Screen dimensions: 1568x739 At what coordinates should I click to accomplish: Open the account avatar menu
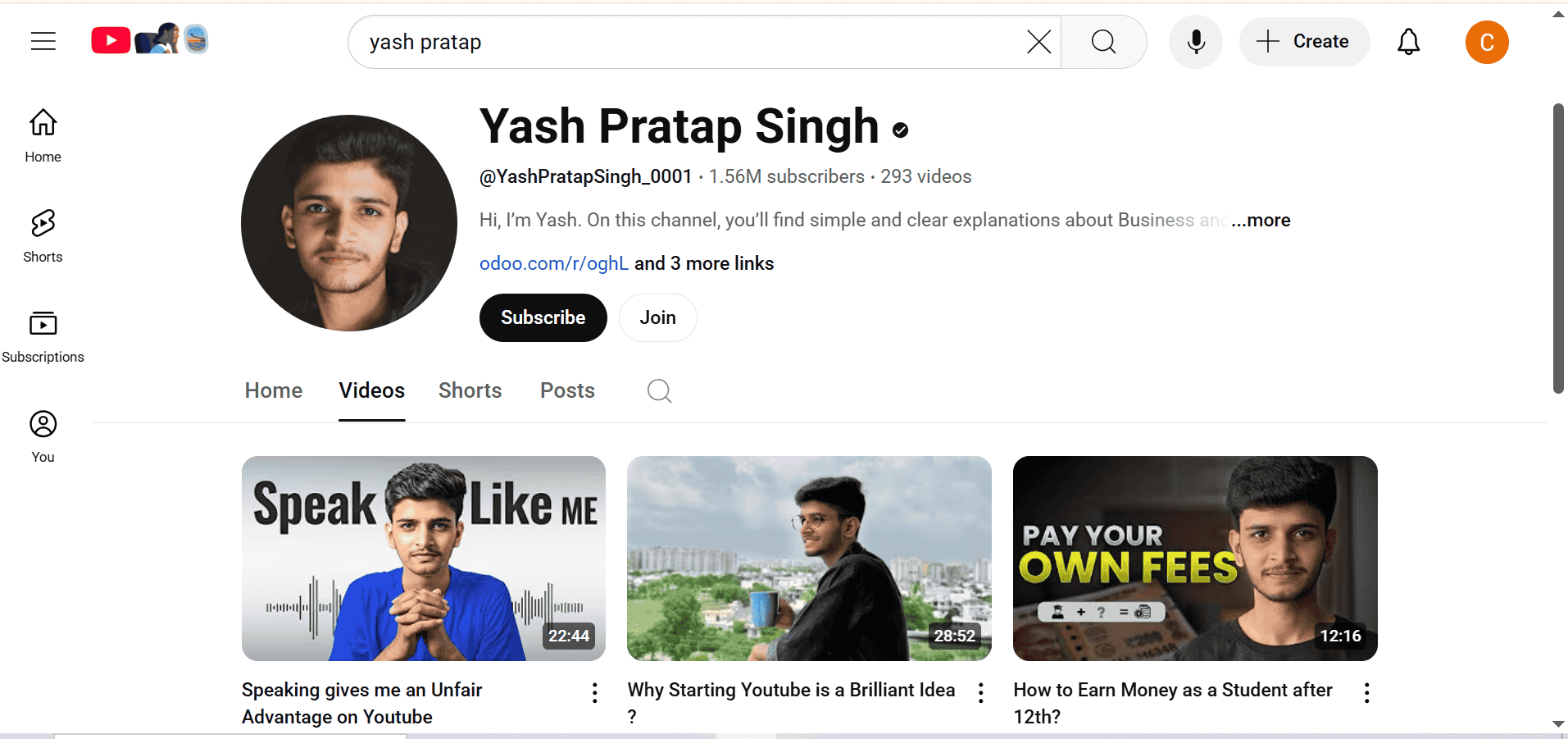[1486, 42]
